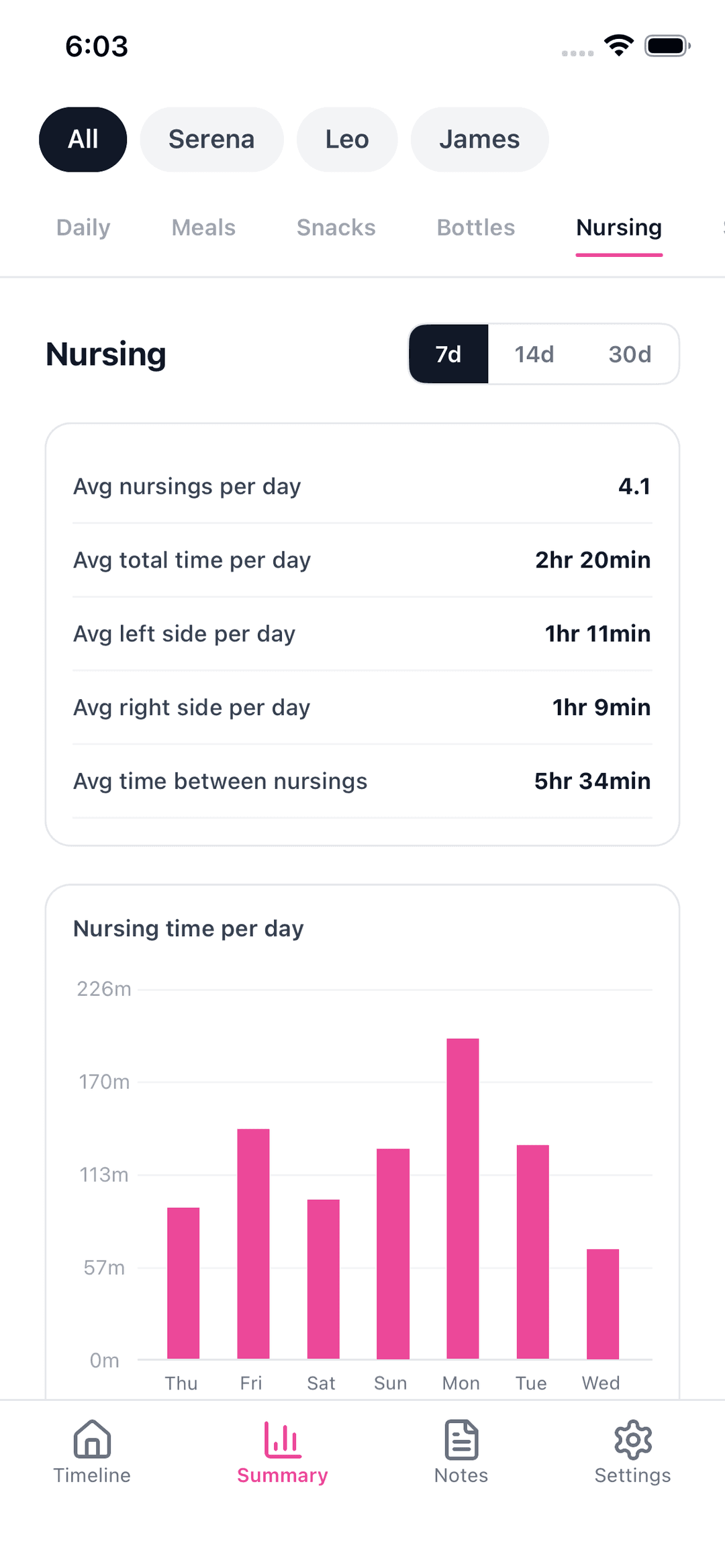Select the Snacks category tab
The height and width of the screenshot is (1568, 725).
pyautogui.click(x=336, y=227)
